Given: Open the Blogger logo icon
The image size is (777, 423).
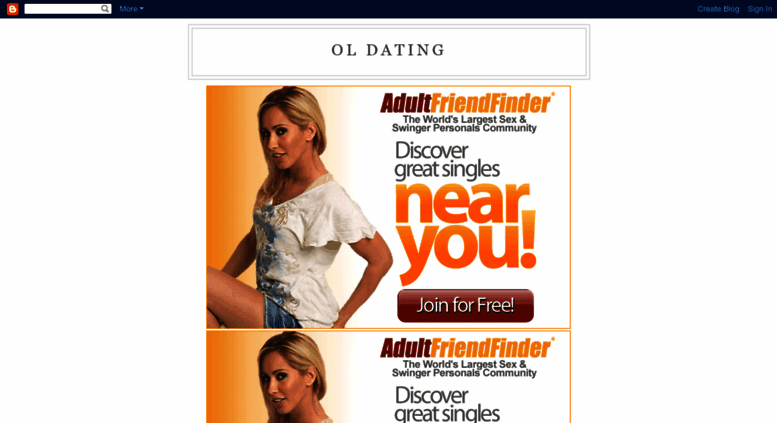Looking at the screenshot, I should (12, 9).
